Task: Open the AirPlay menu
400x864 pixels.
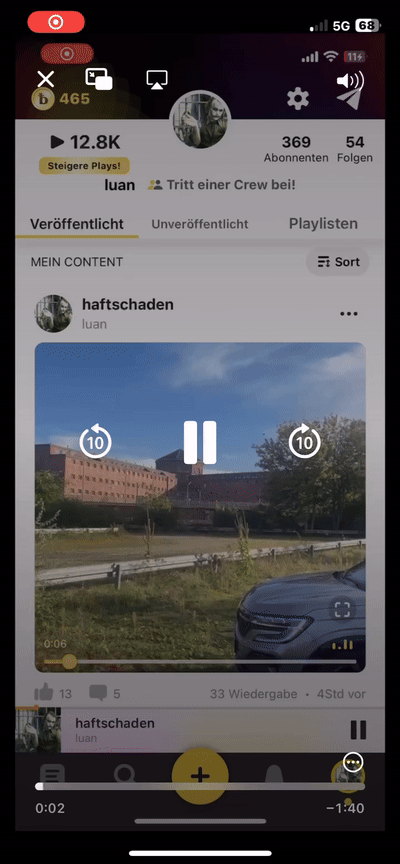Action: [157, 79]
